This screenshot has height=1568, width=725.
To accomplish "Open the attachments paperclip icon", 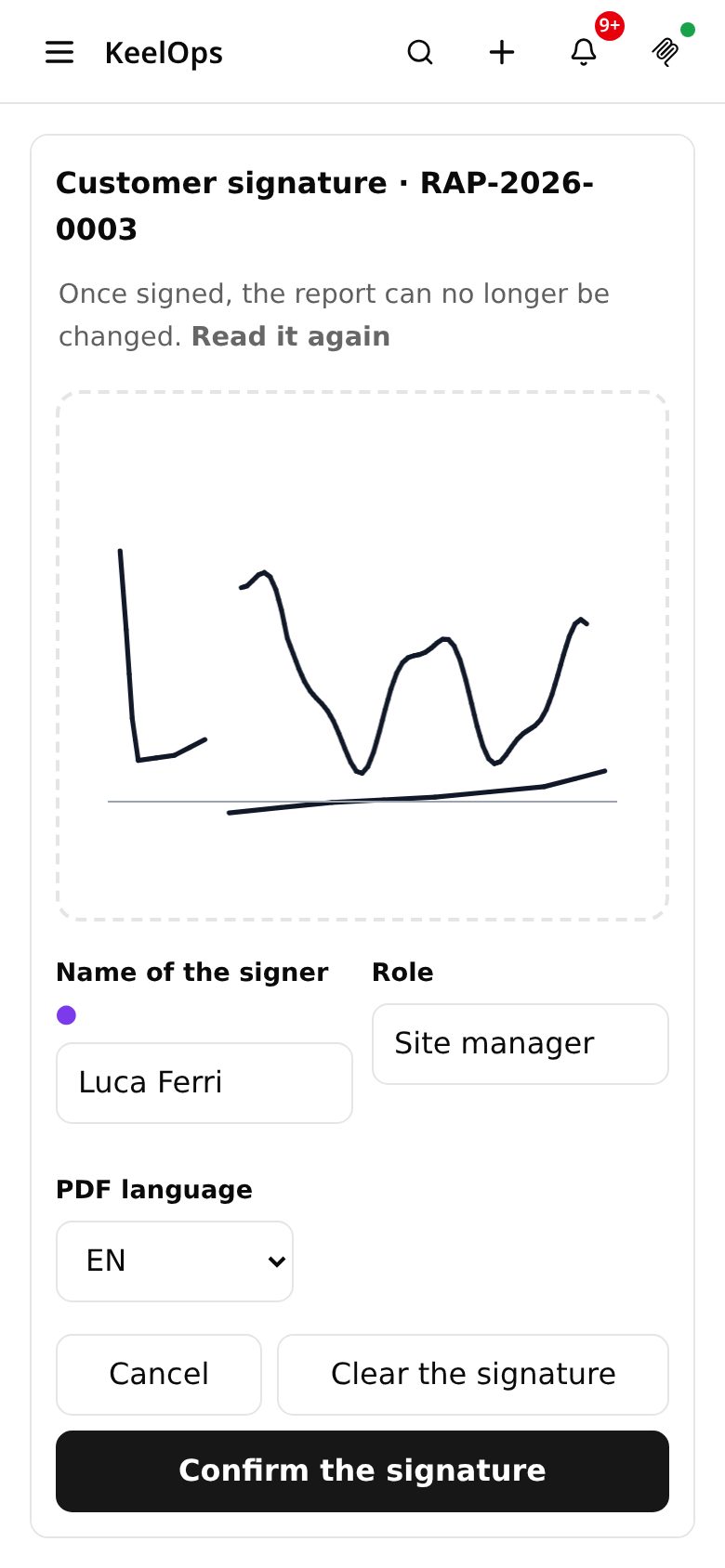I will tap(666, 52).
